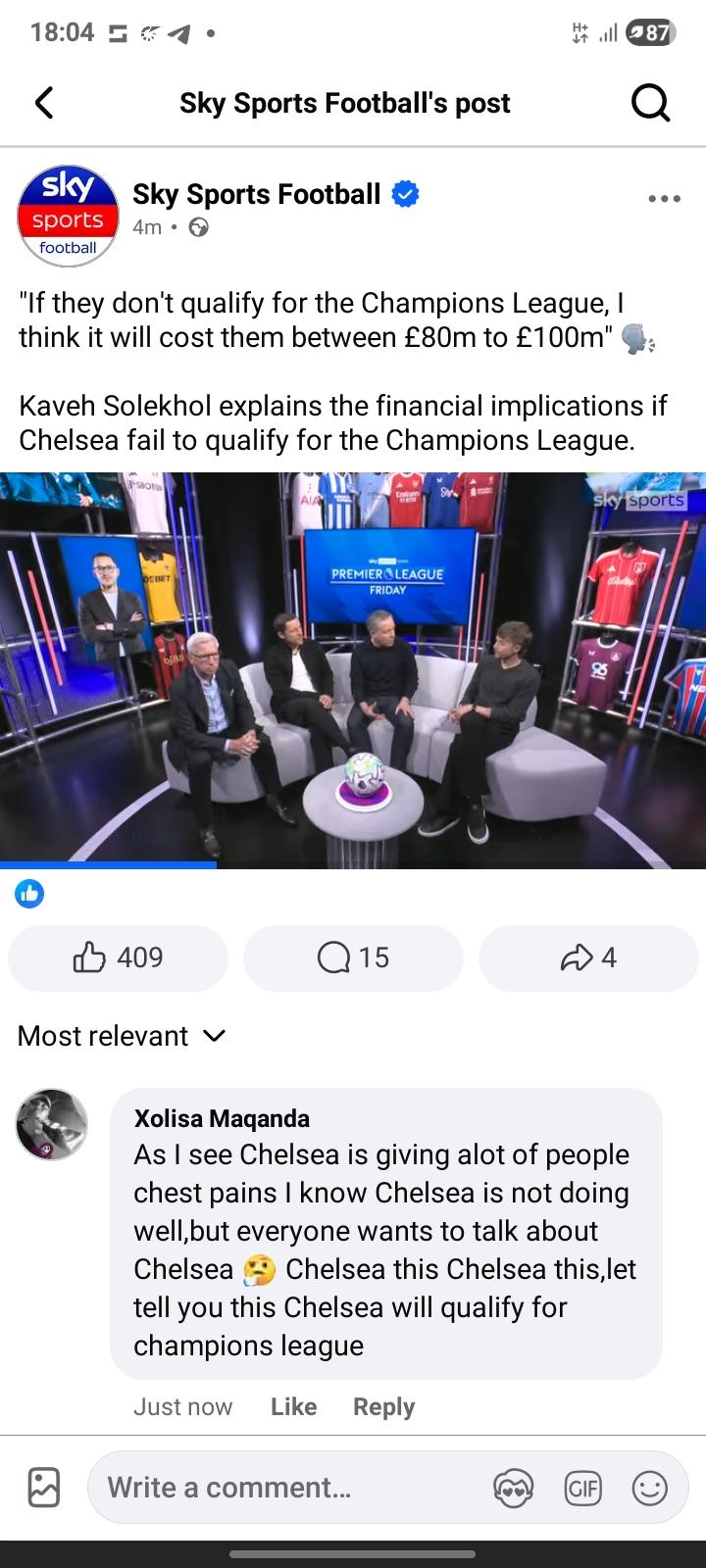The width and height of the screenshot is (706, 1568).
Task: Play the Premier League Friday studio video
Action: (x=353, y=670)
